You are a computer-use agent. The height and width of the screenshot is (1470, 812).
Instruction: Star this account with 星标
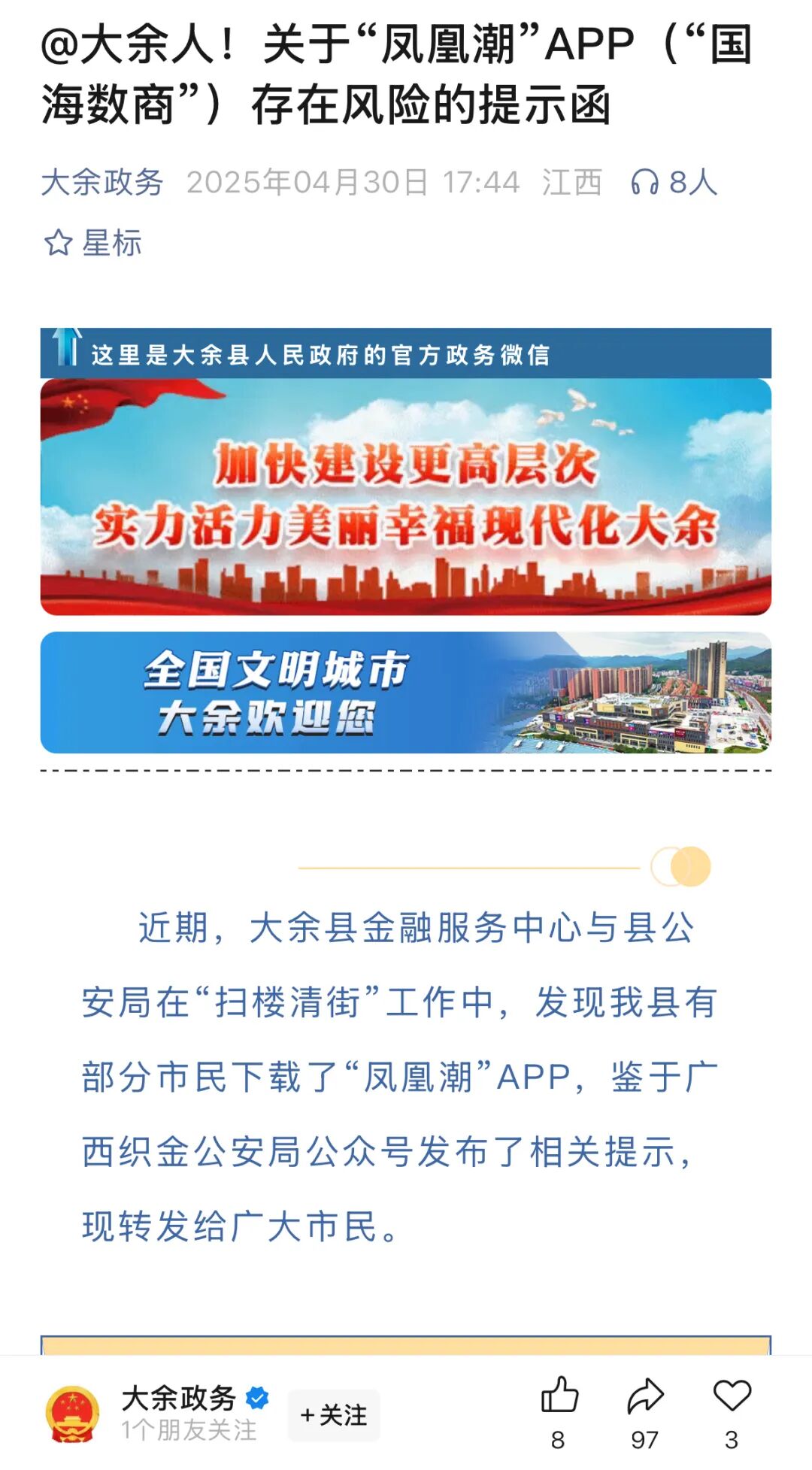pyautogui.click(x=93, y=243)
